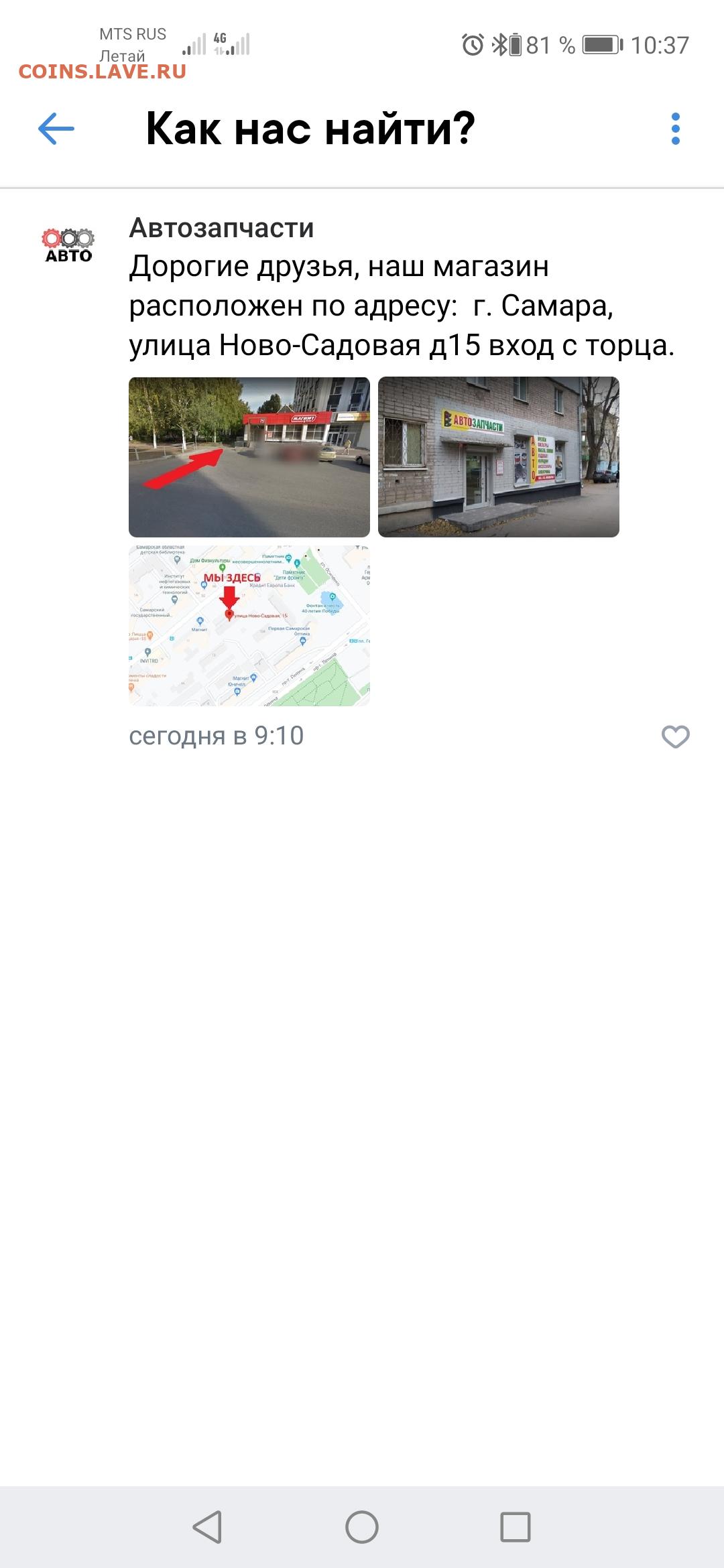Go back using the blue arrow
This screenshot has width=724, height=1568.
56,129
